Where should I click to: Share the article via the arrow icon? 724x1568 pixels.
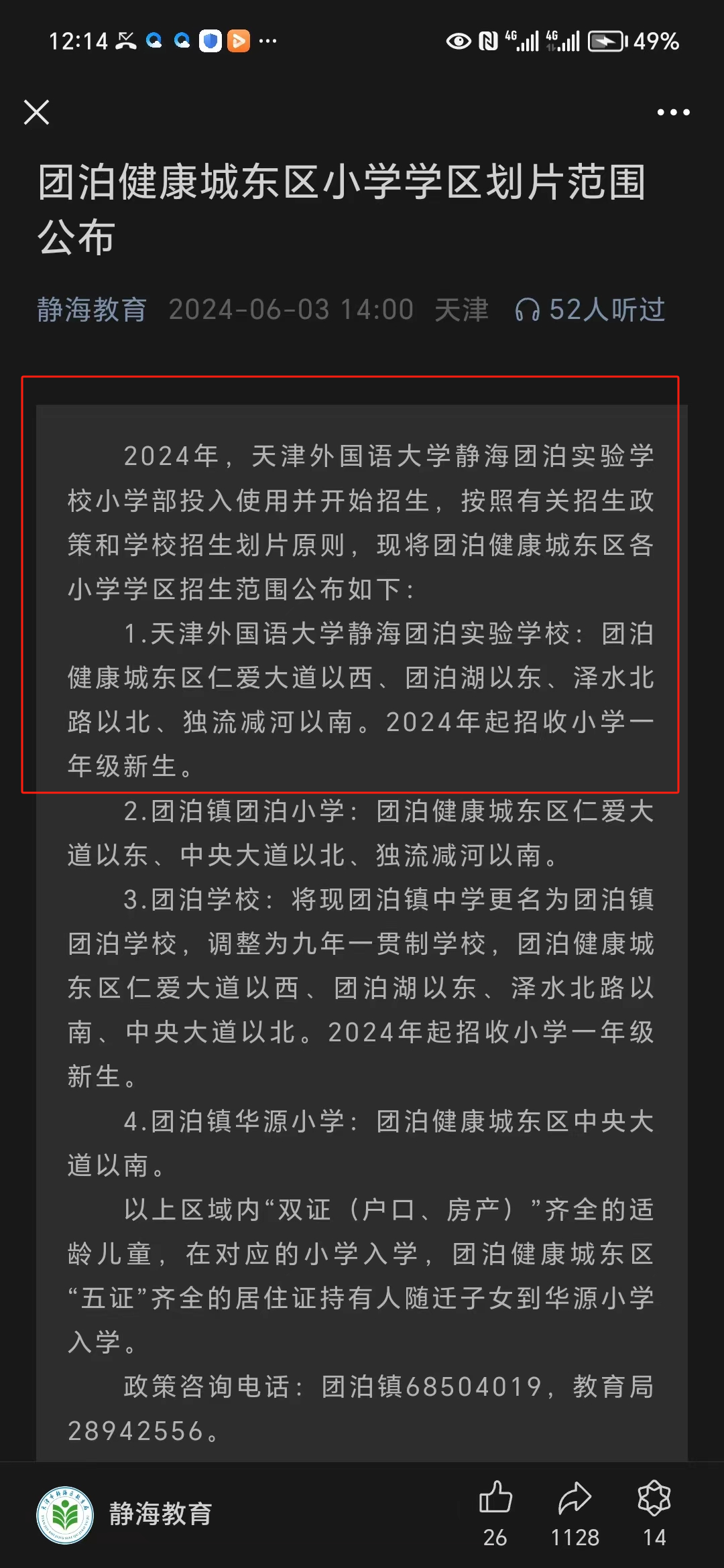(x=575, y=1498)
